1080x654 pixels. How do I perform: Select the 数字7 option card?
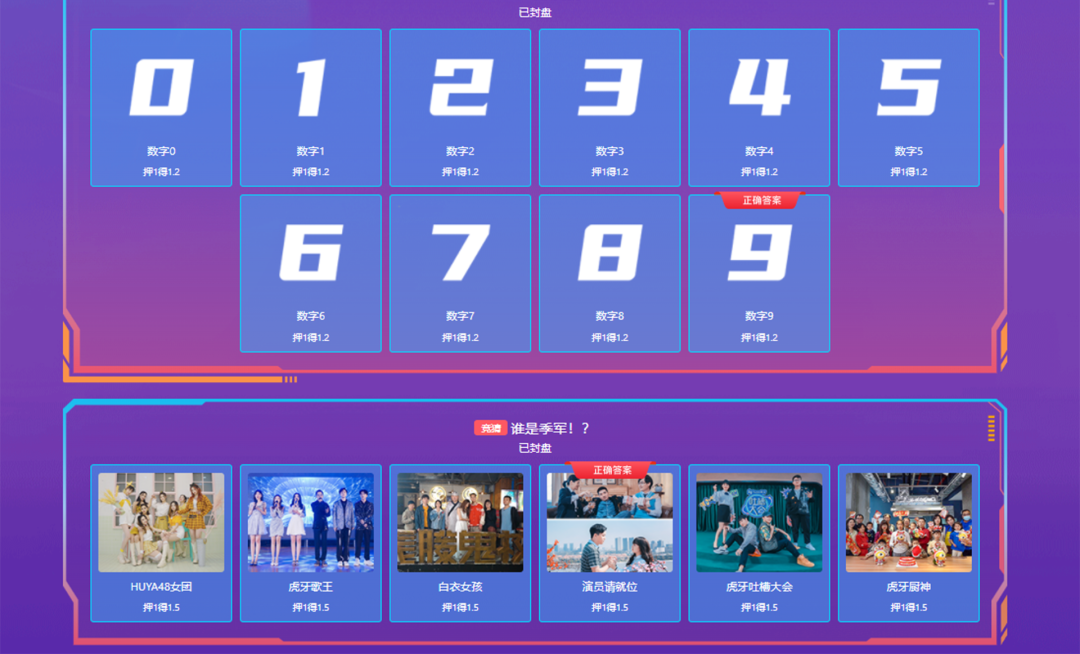(460, 273)
